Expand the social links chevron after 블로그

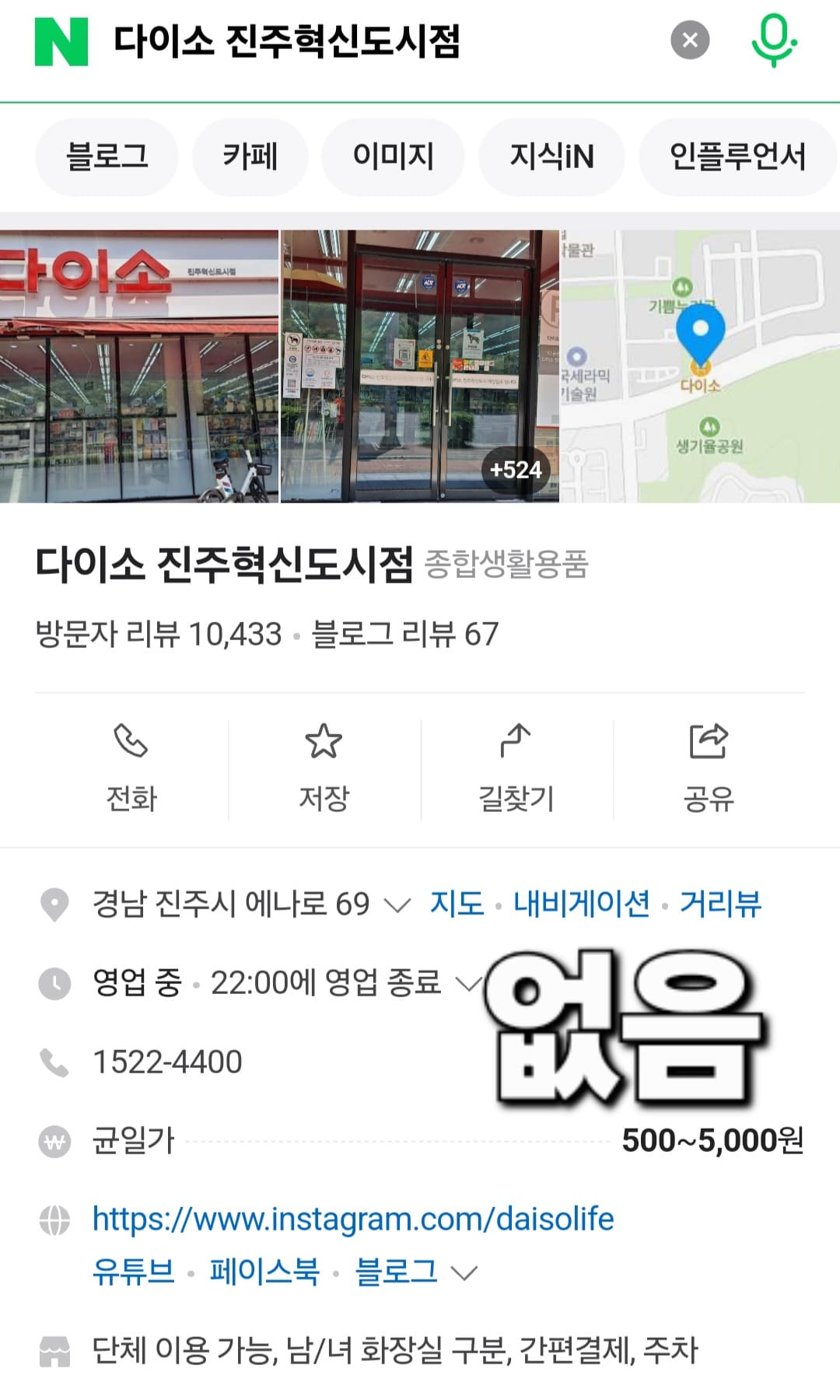pyautogui.click(x=467, y=1271)
